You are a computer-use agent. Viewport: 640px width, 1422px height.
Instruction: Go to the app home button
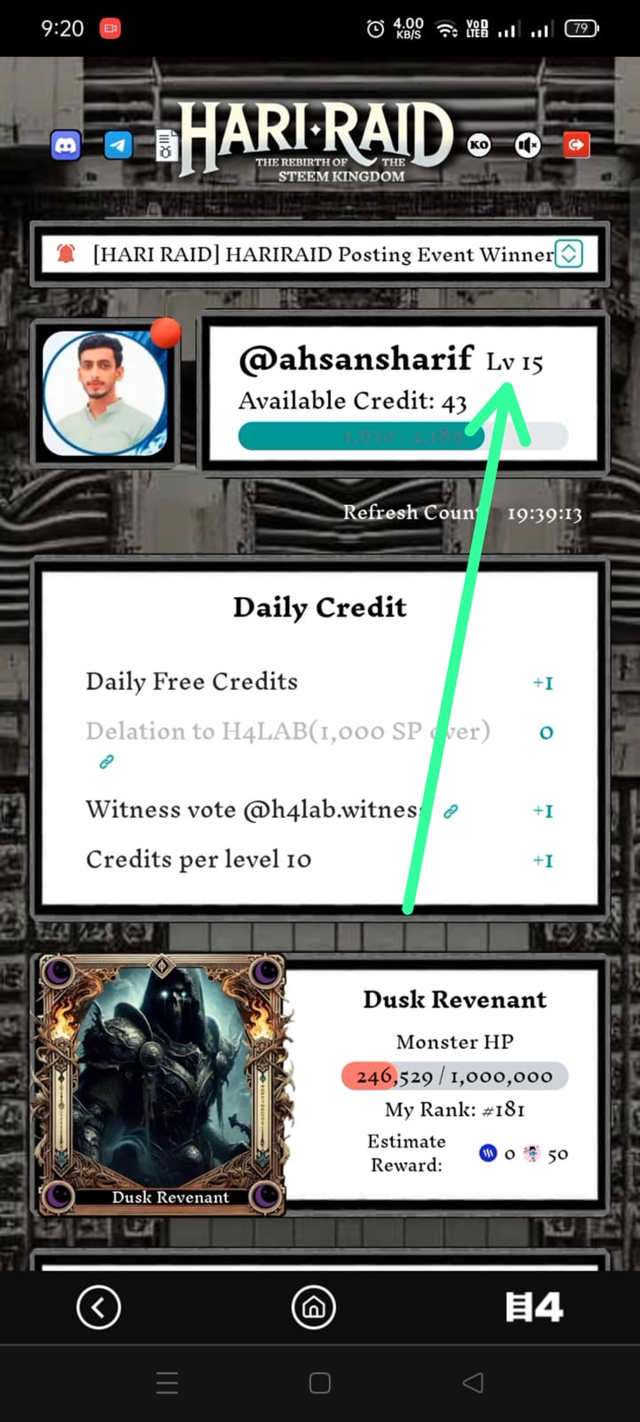[x=313, y=1307]
